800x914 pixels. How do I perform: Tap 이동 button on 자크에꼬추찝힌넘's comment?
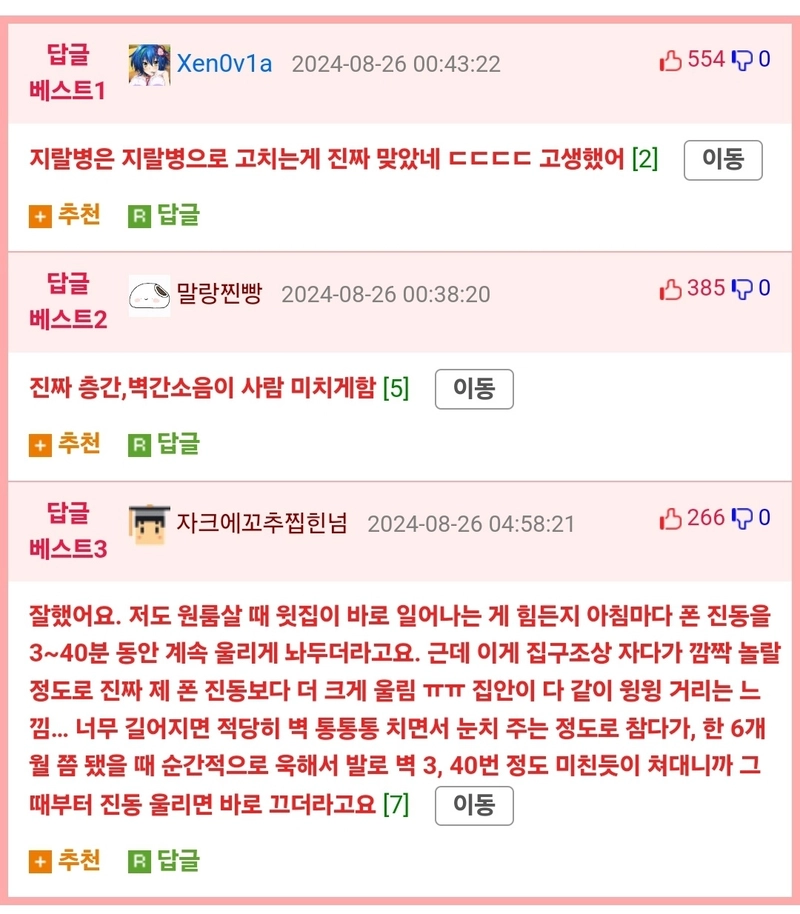coord(474,805)
